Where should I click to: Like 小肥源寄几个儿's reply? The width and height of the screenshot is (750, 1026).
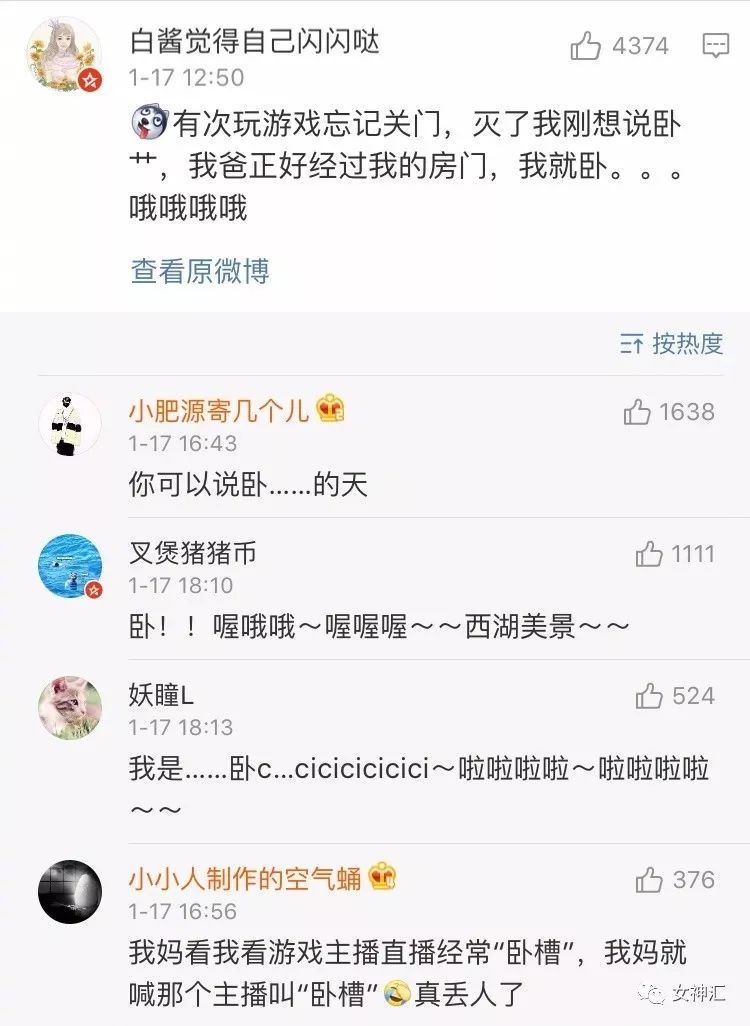638,412
